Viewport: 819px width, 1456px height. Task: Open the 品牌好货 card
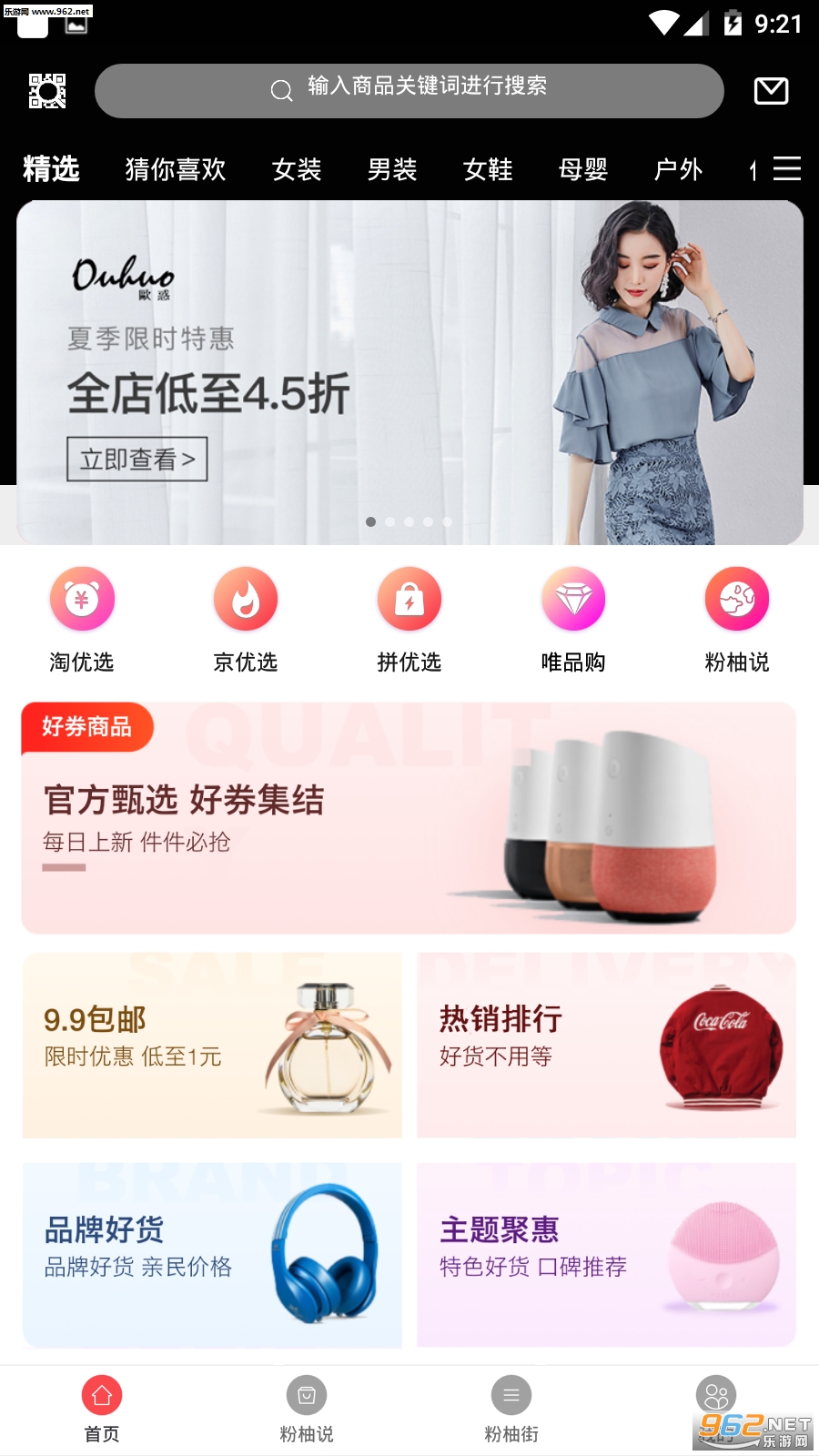(x=212, y=1254)
